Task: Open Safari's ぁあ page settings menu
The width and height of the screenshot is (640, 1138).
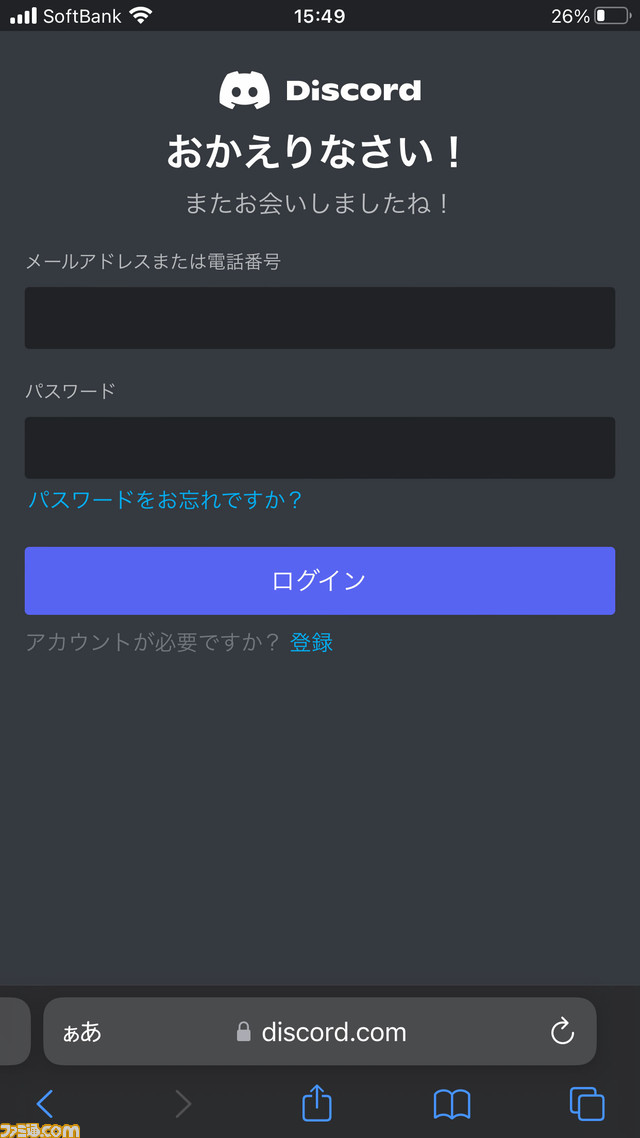Action: (82, 1032)
